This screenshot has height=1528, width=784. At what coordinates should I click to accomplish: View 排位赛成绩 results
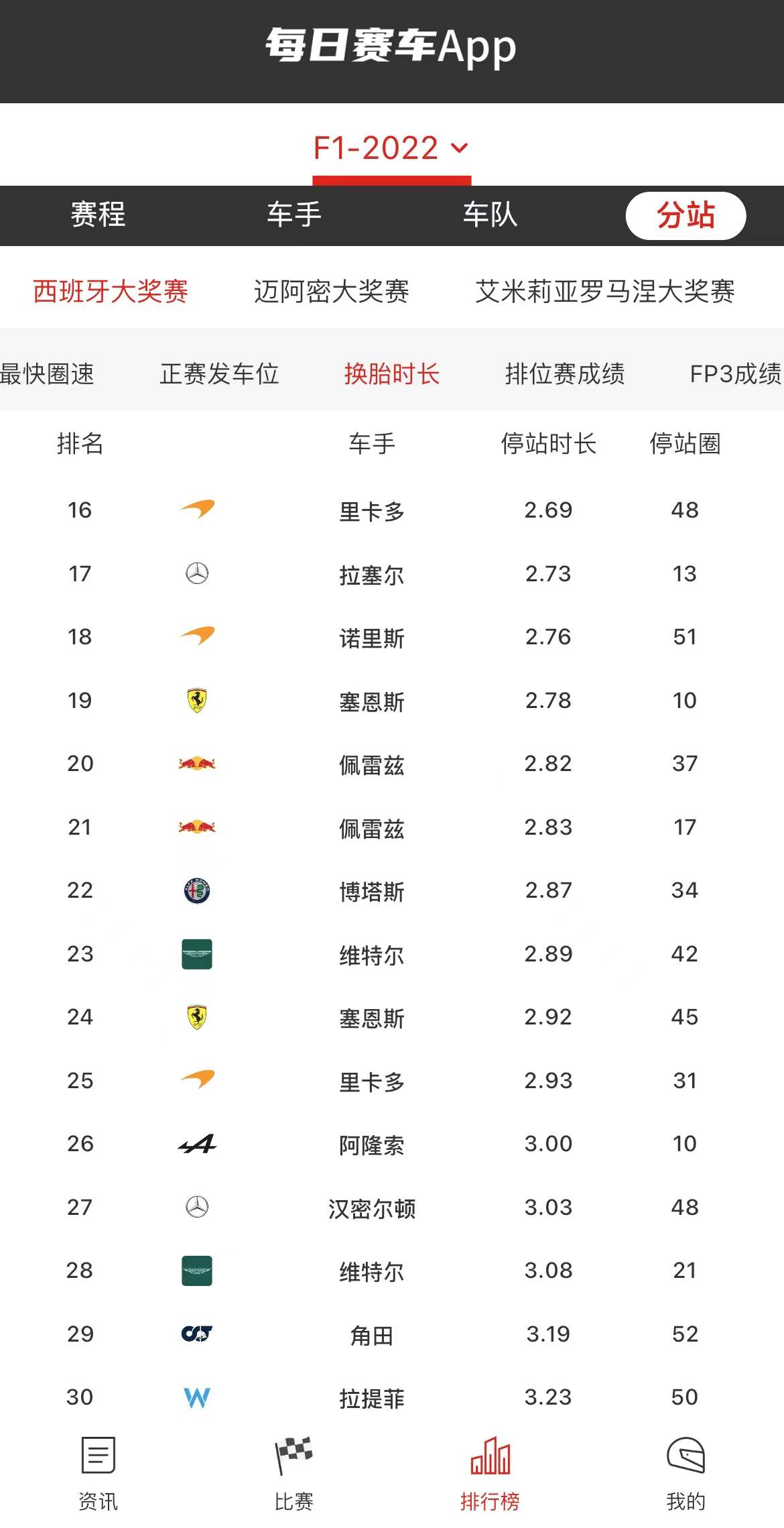tap(564, 373)
